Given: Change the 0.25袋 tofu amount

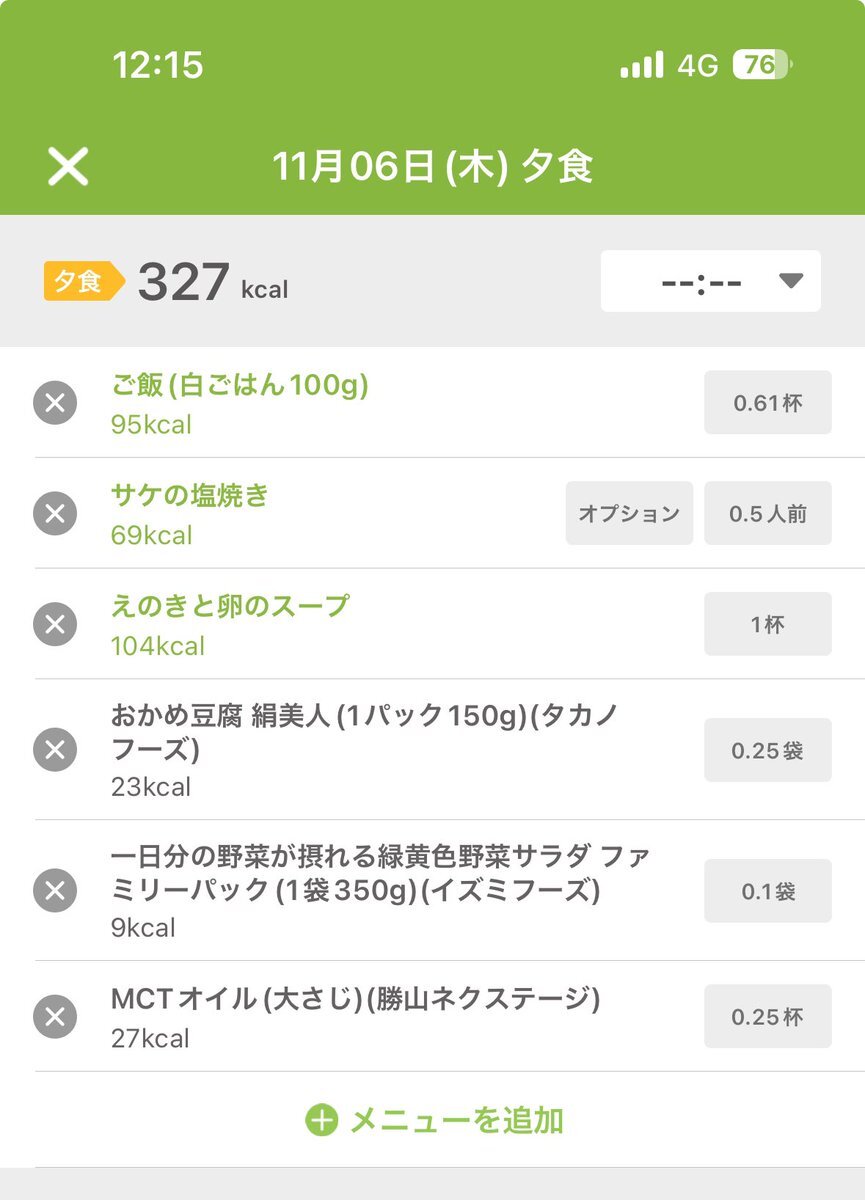Looking at the screenshot, I should tap(767, 750).
